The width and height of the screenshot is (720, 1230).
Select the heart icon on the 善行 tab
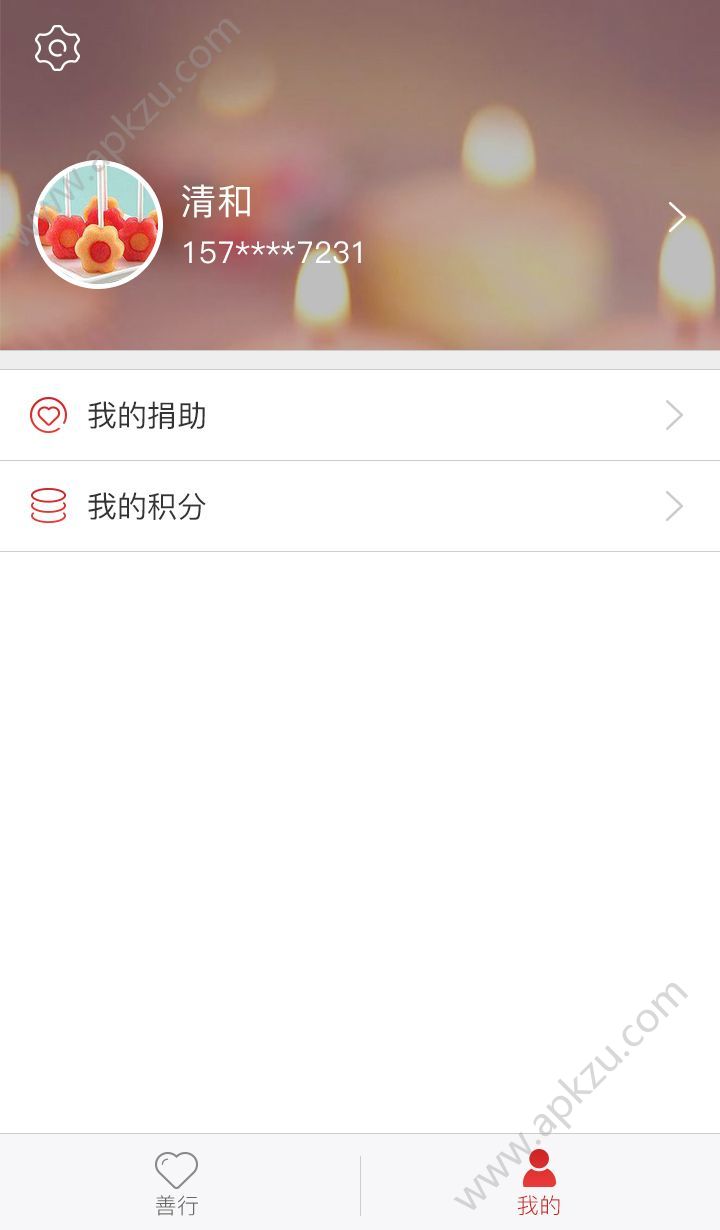(x=177, y=1168)
